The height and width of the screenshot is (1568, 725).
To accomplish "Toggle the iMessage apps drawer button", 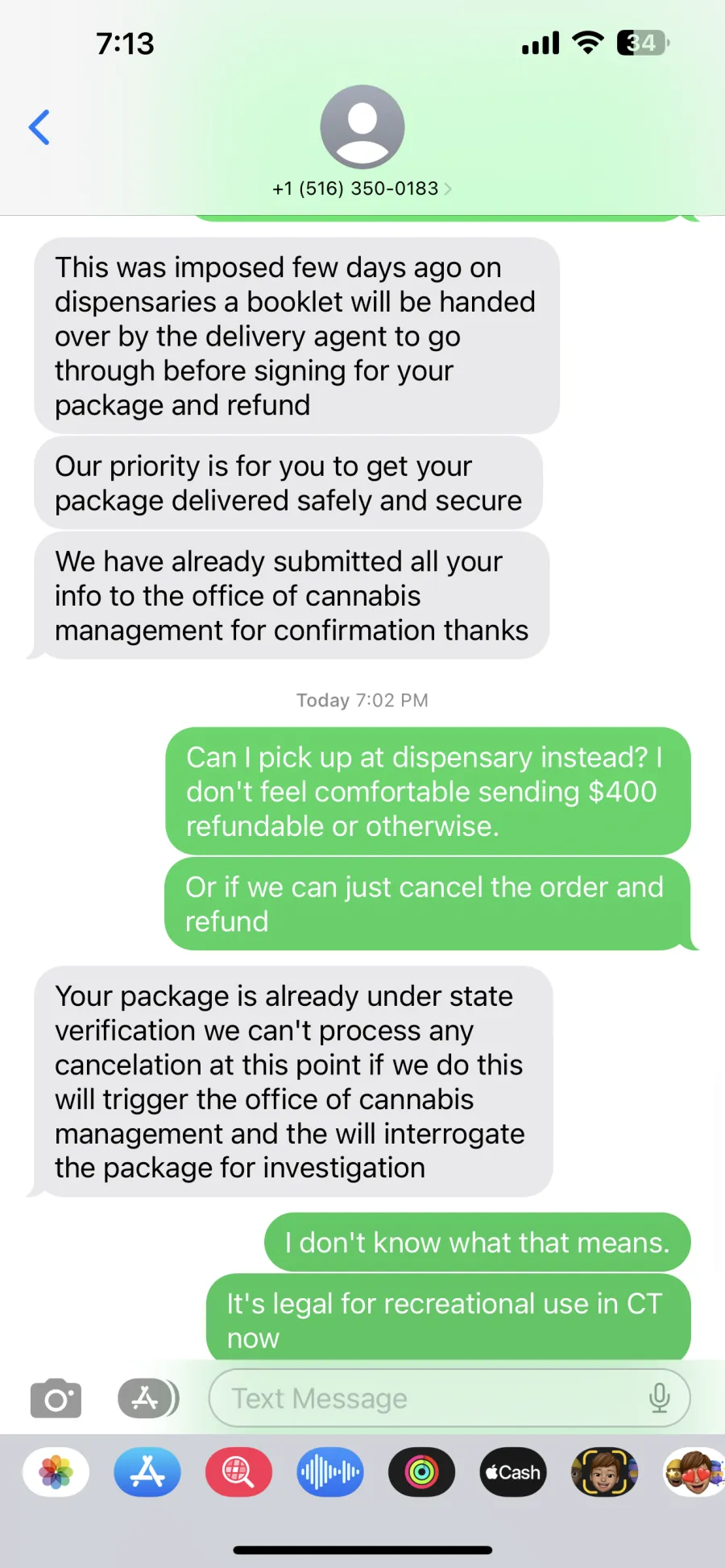I will (148, 1398).
